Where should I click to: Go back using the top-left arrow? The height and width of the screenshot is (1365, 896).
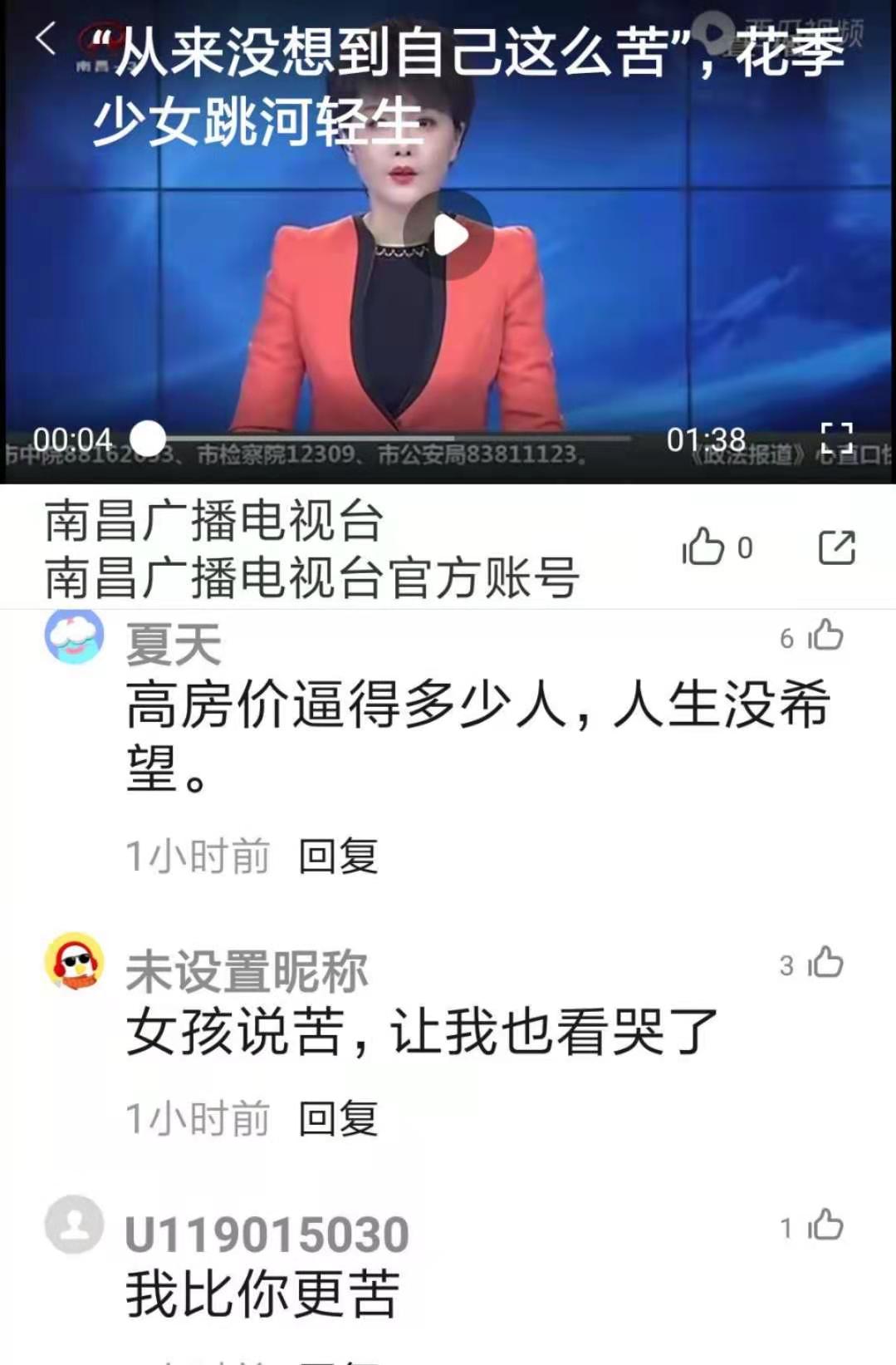click(46, 39)
